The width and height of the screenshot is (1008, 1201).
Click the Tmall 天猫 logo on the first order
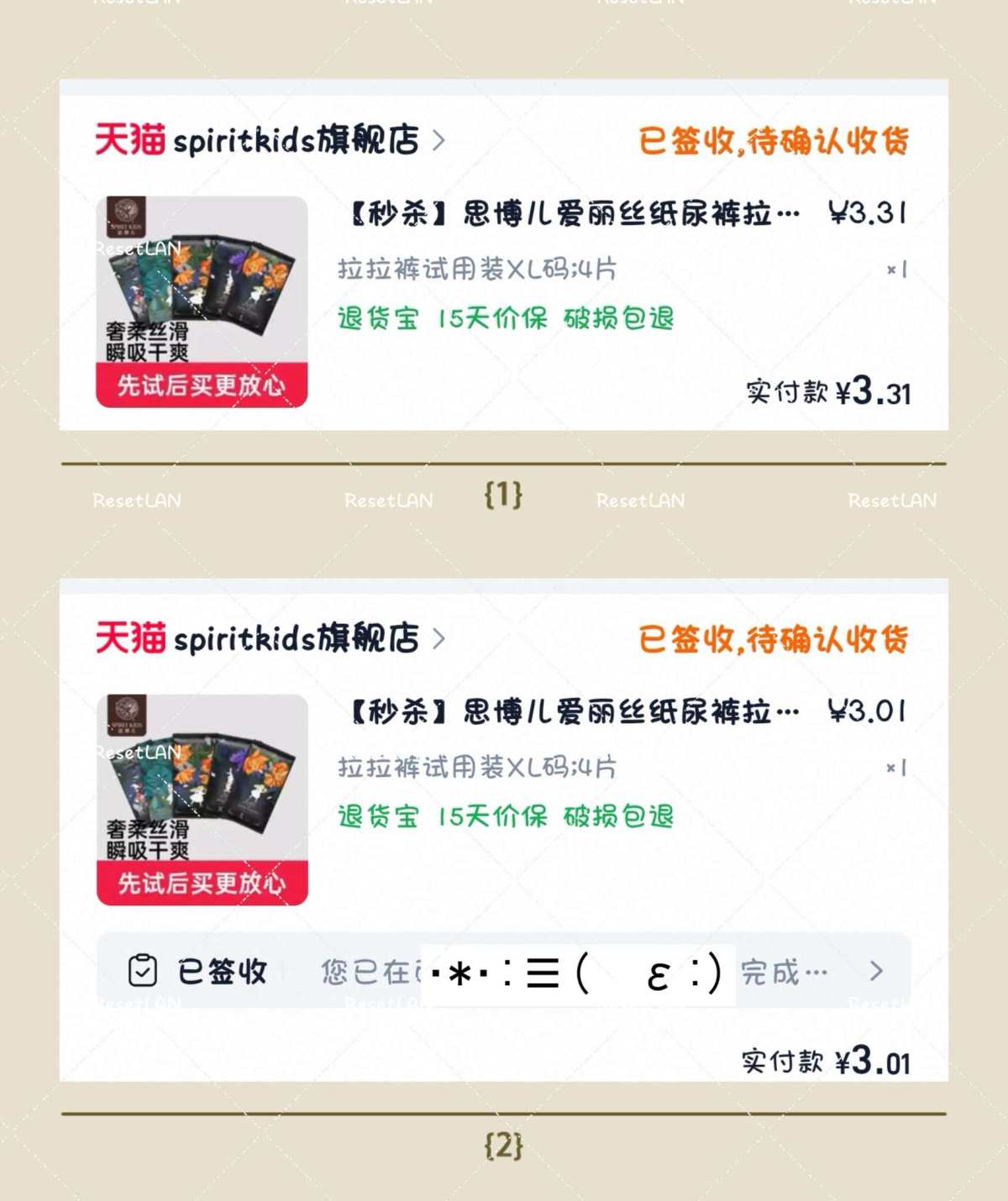tap(129, 139)
